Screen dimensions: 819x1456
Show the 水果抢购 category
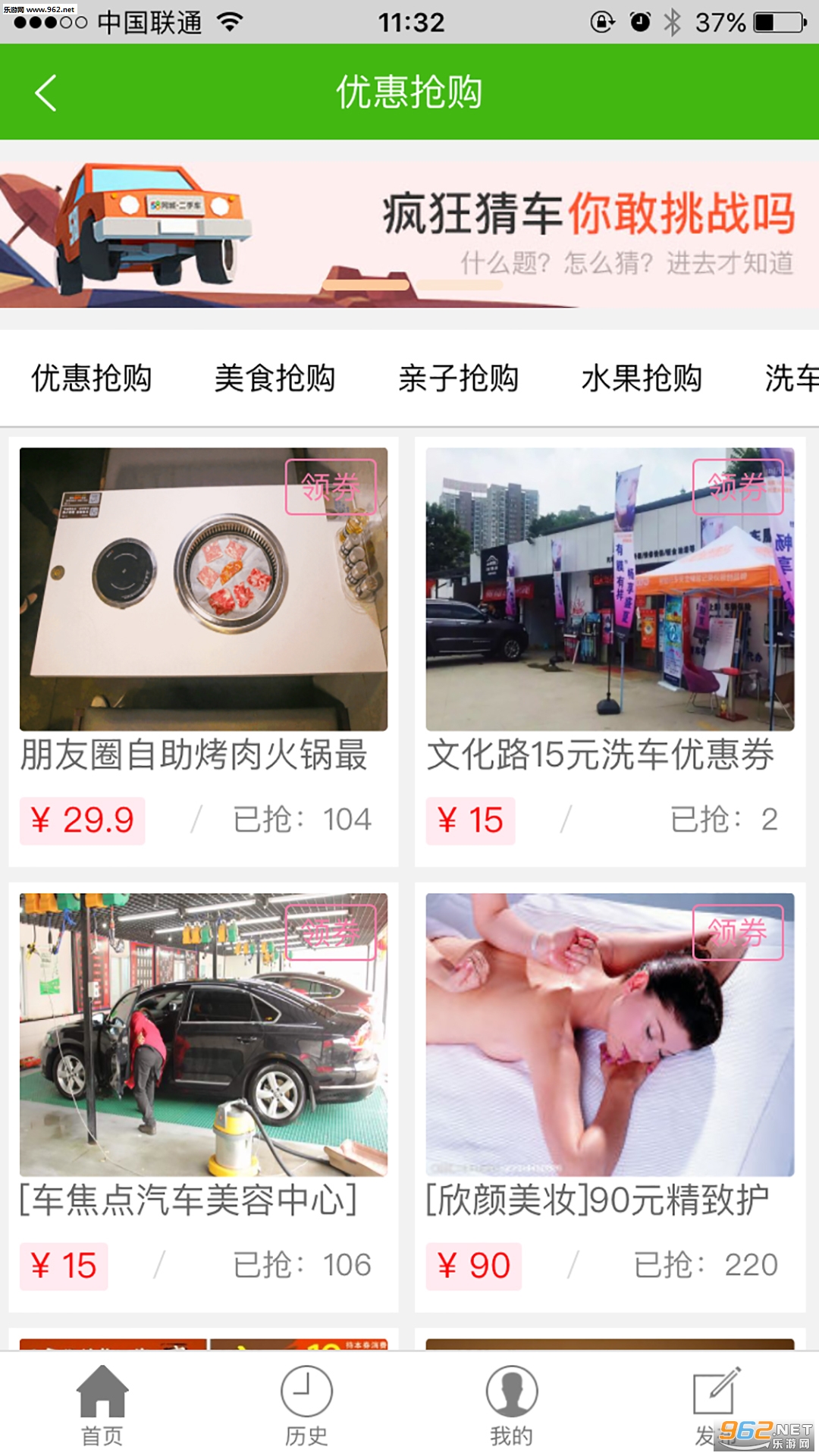pos(642,378)
